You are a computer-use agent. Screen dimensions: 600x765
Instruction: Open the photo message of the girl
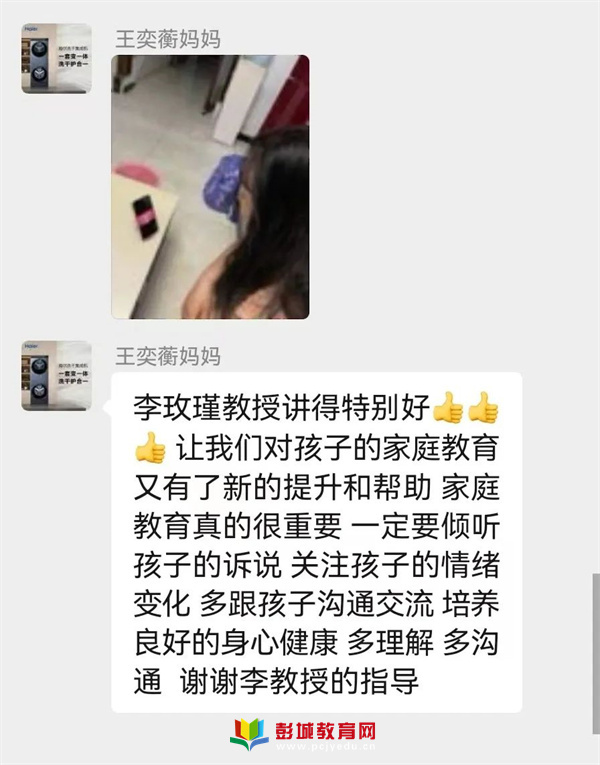(210, 187)
